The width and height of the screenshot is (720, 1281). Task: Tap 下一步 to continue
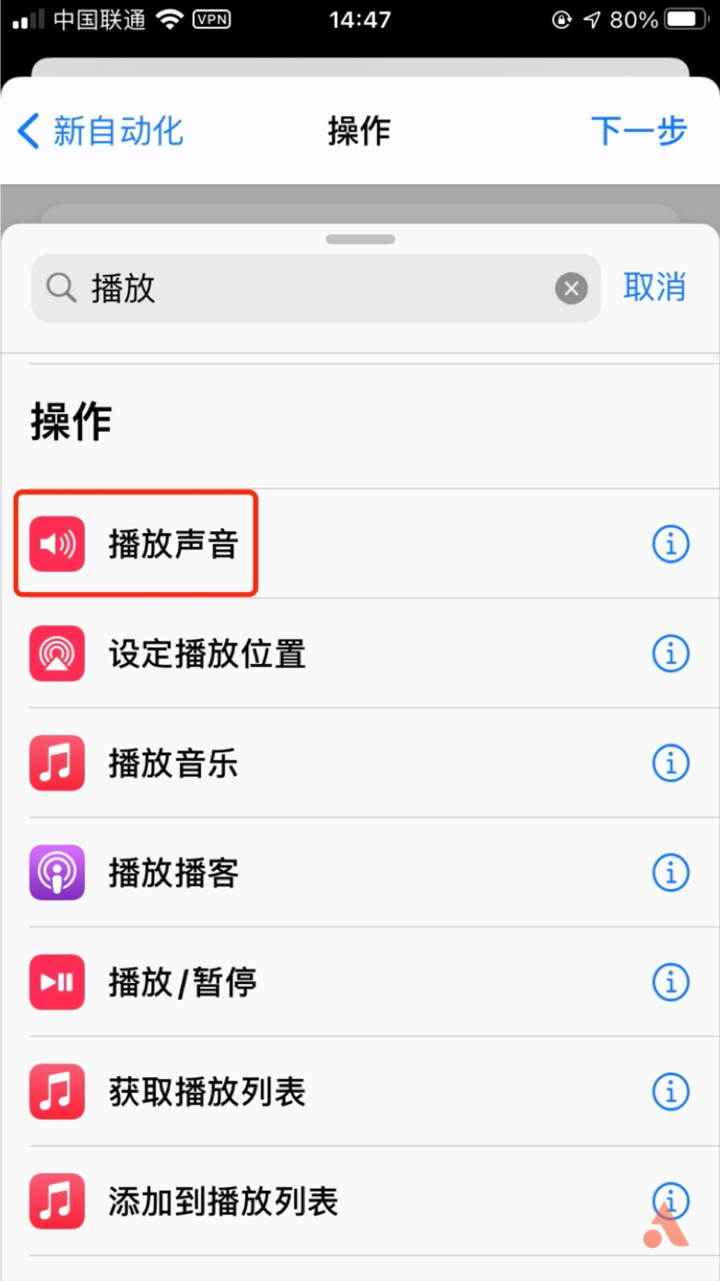click(x=638, y=131)
